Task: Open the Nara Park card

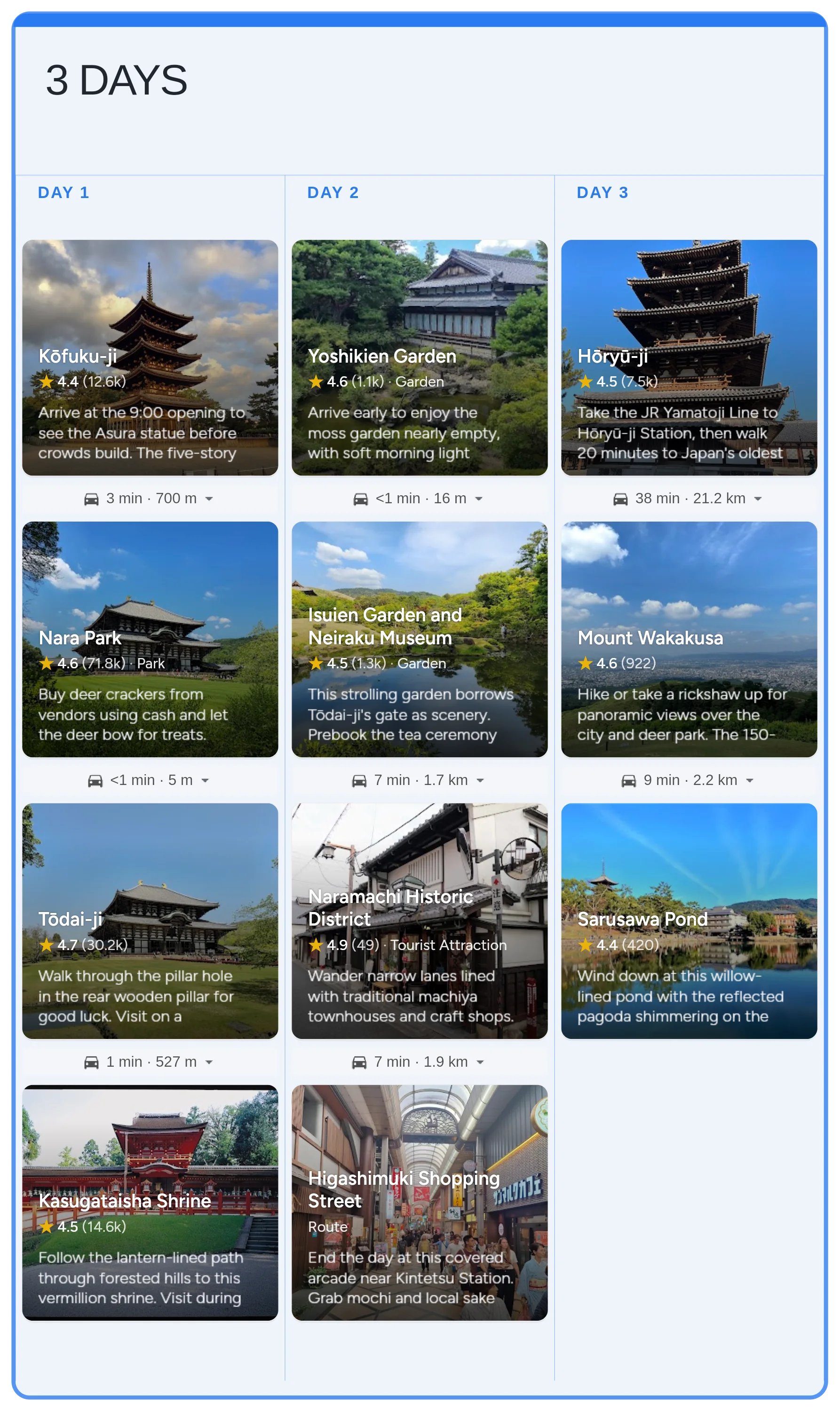Action: 150,639
